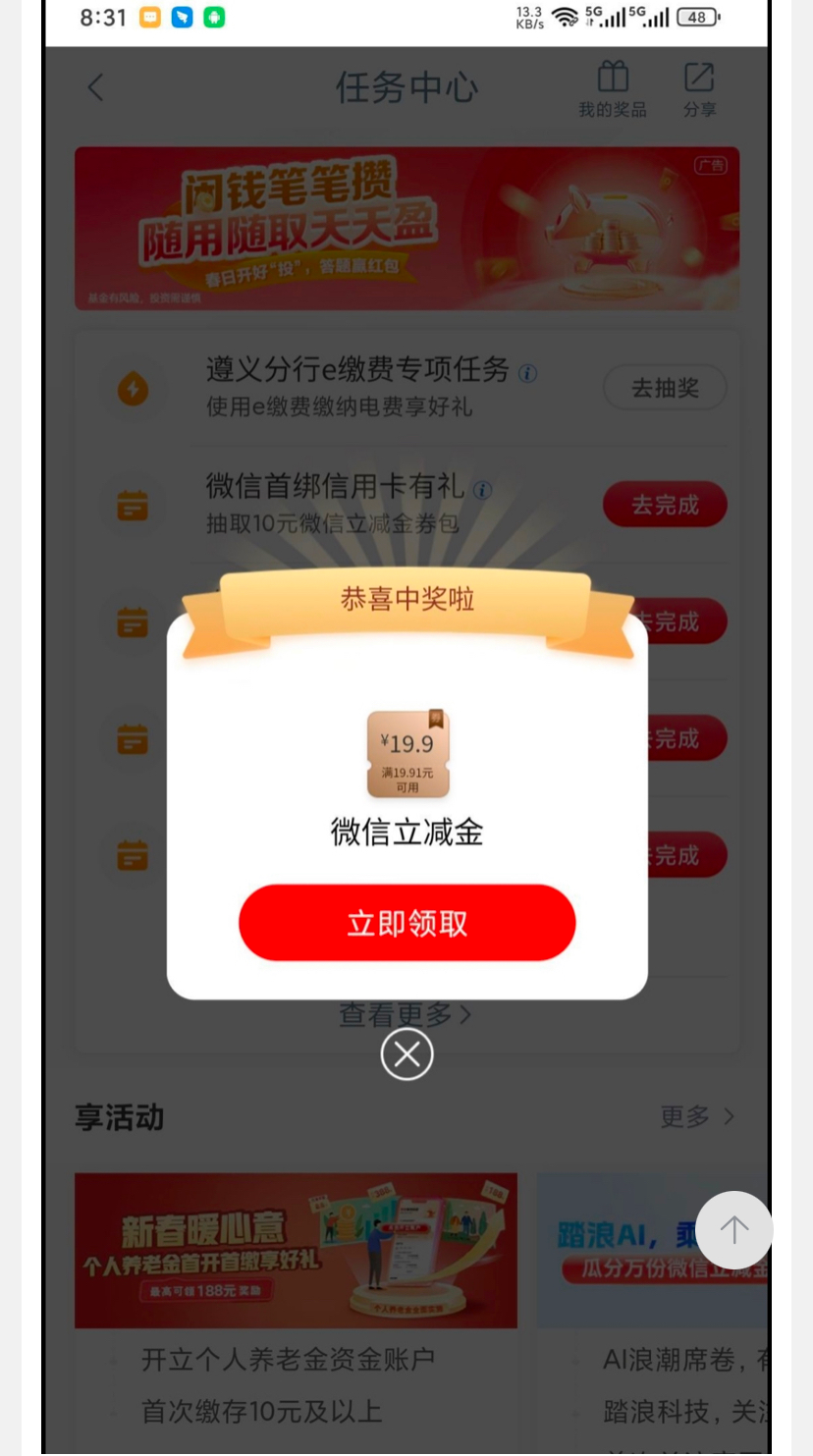813x1456 pixels.
Task: Open info icon beside 遵义分行e缴费专项任务
Action: 528,373
